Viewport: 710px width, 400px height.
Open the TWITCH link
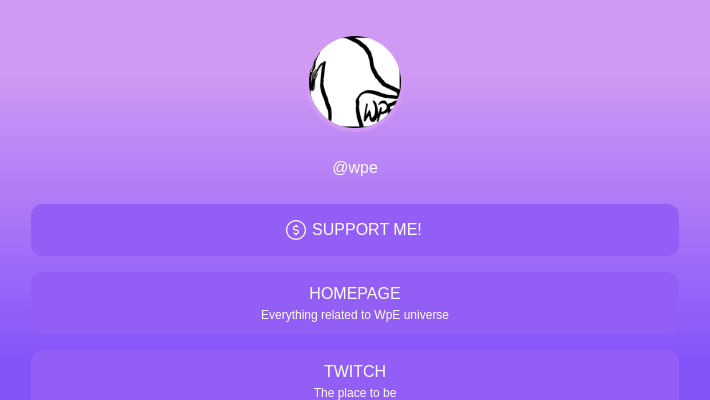coord(354,378)
